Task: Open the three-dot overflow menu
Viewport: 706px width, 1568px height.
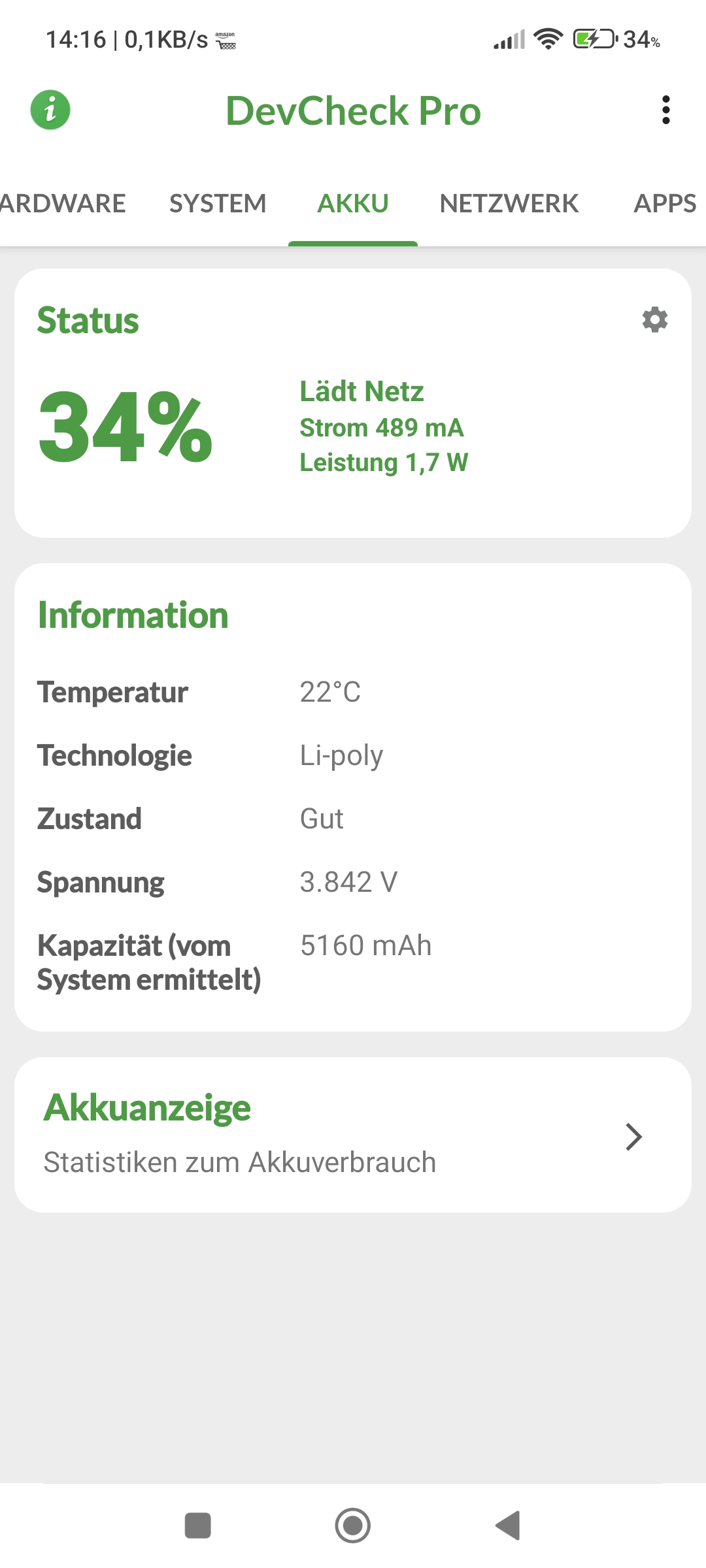Action: 665,110
